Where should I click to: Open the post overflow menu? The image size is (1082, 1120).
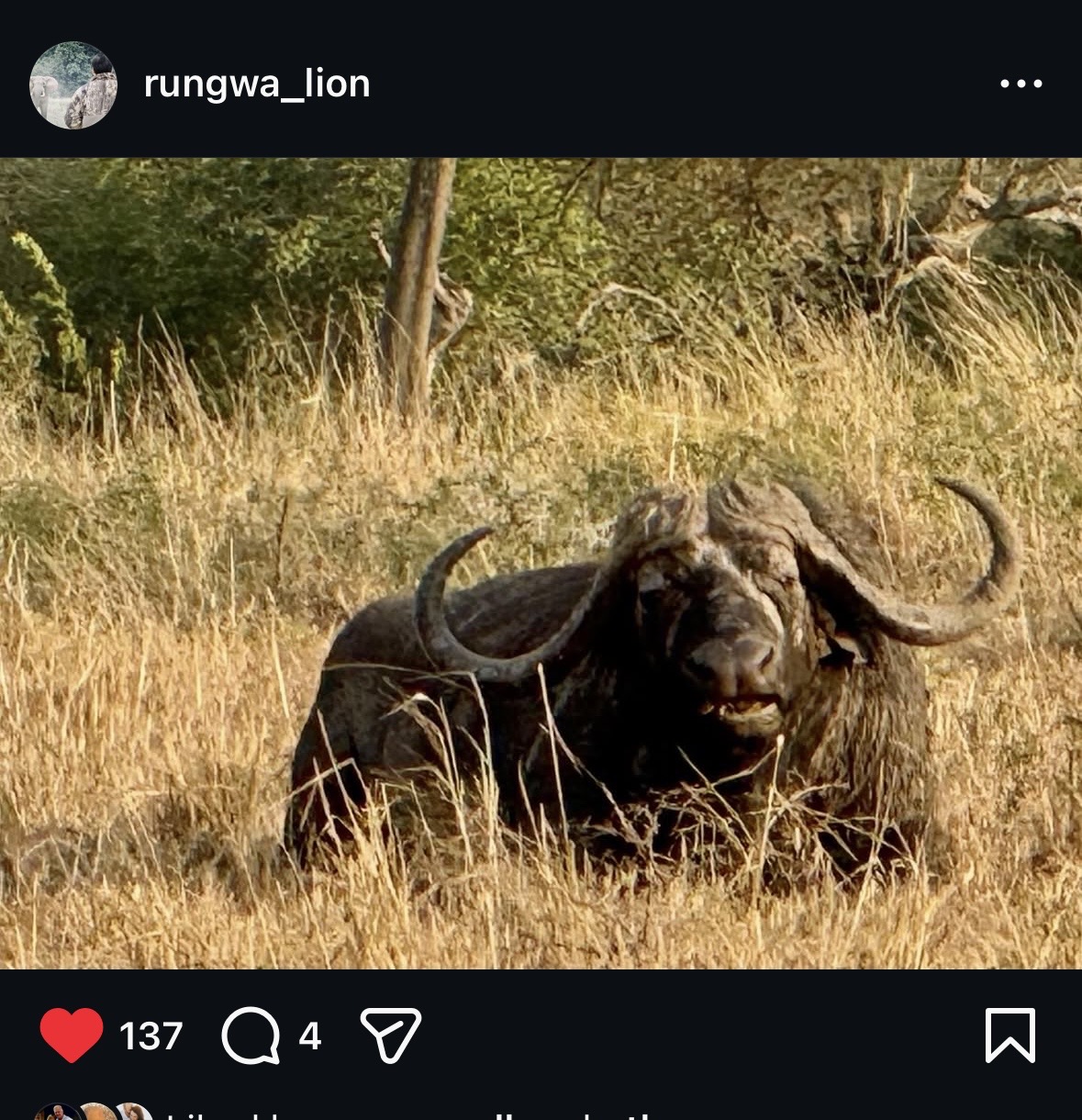1021,84
